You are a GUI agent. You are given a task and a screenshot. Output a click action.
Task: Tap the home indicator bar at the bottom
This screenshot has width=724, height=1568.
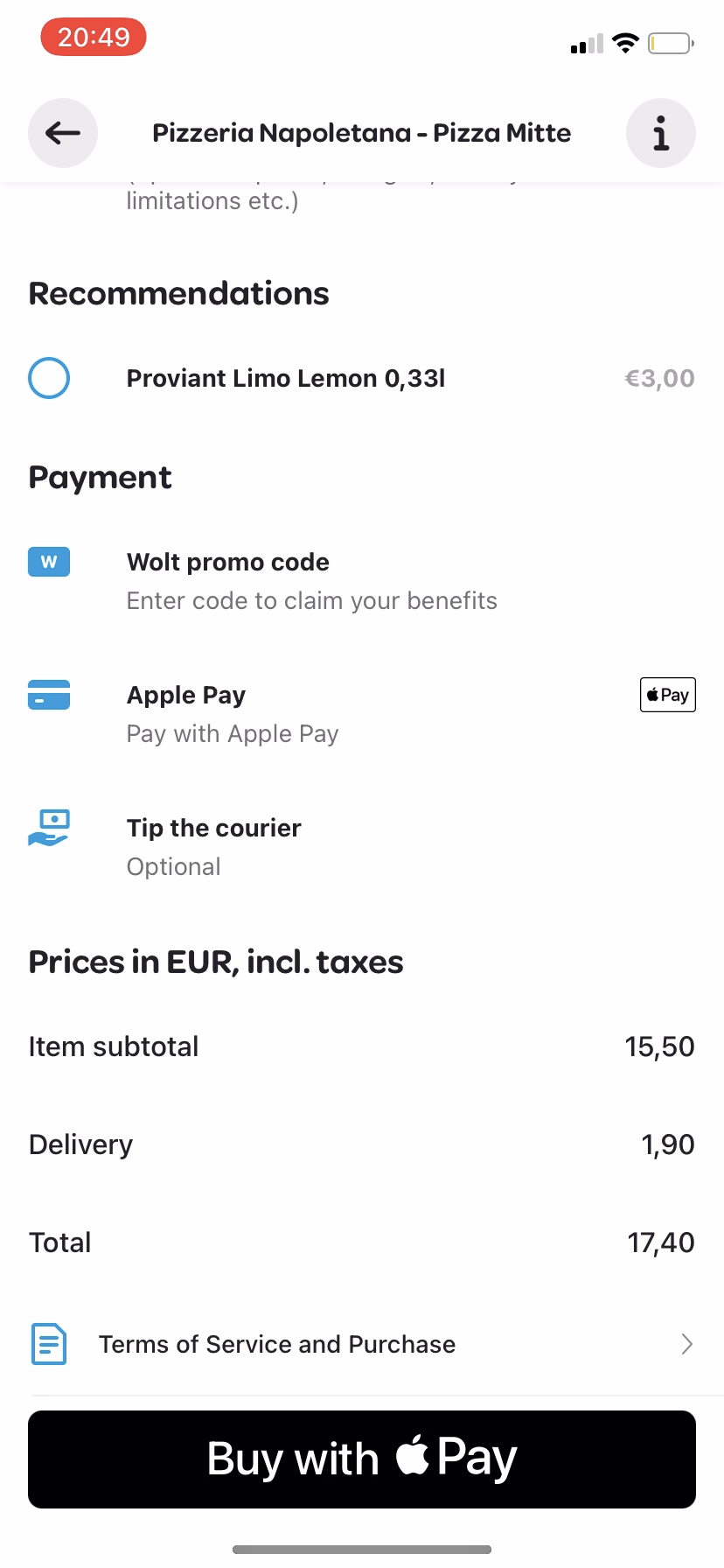tap(362, 1549)
